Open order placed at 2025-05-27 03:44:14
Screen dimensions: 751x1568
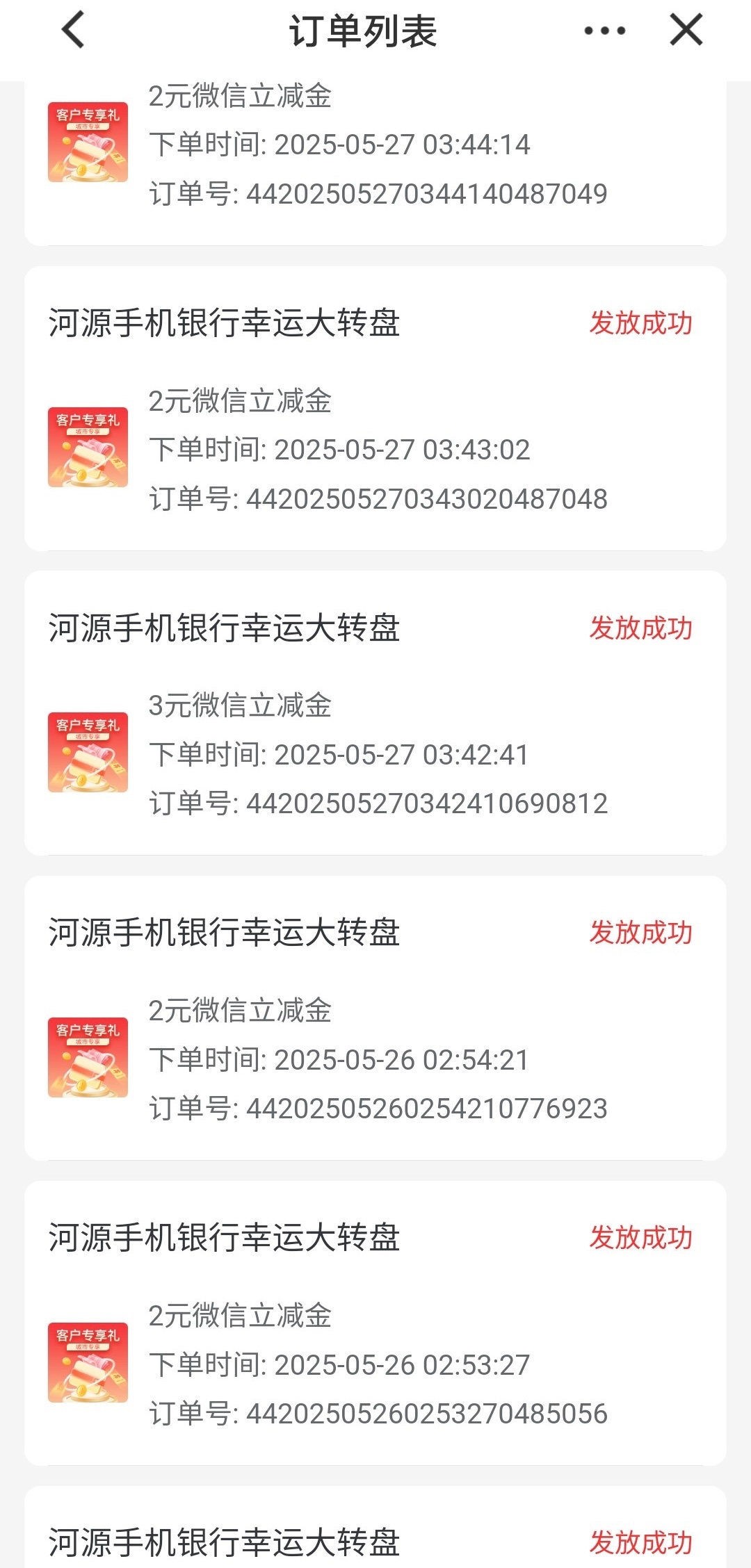click(375, 146)
